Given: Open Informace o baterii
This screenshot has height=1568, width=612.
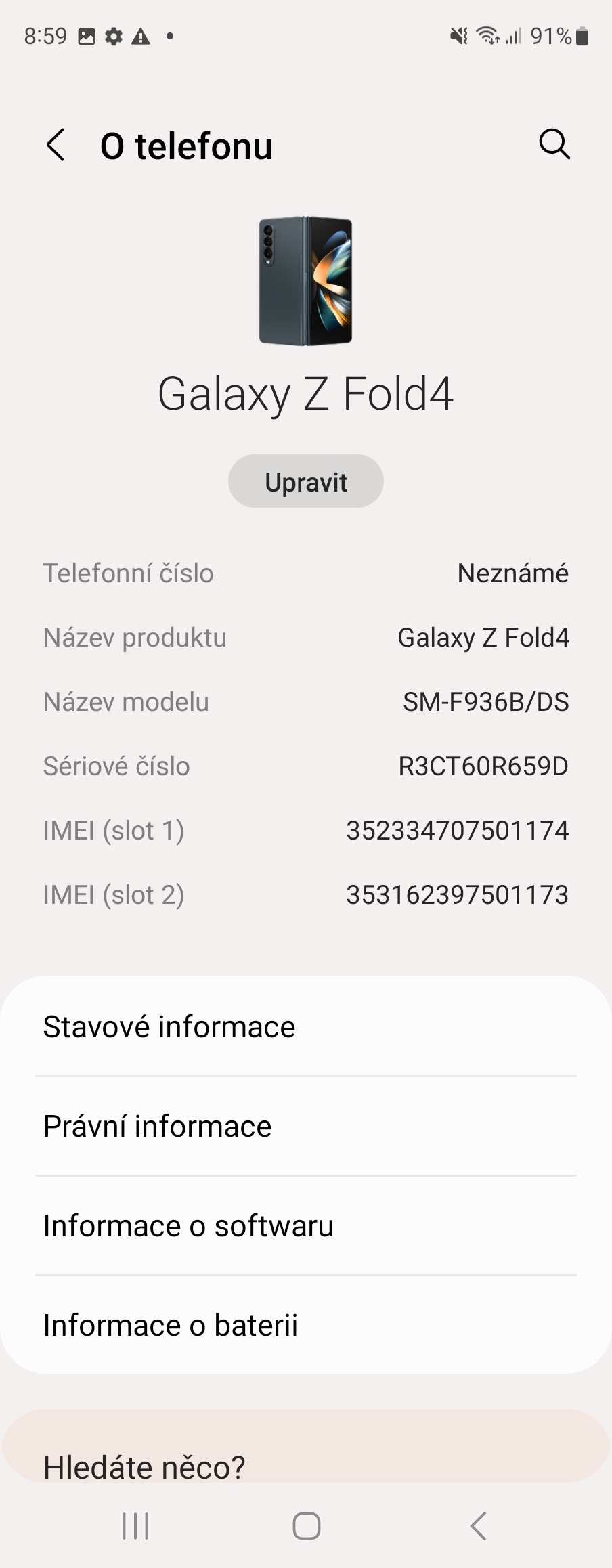Looking at the screenshot, I should [x=305, y=1325].
